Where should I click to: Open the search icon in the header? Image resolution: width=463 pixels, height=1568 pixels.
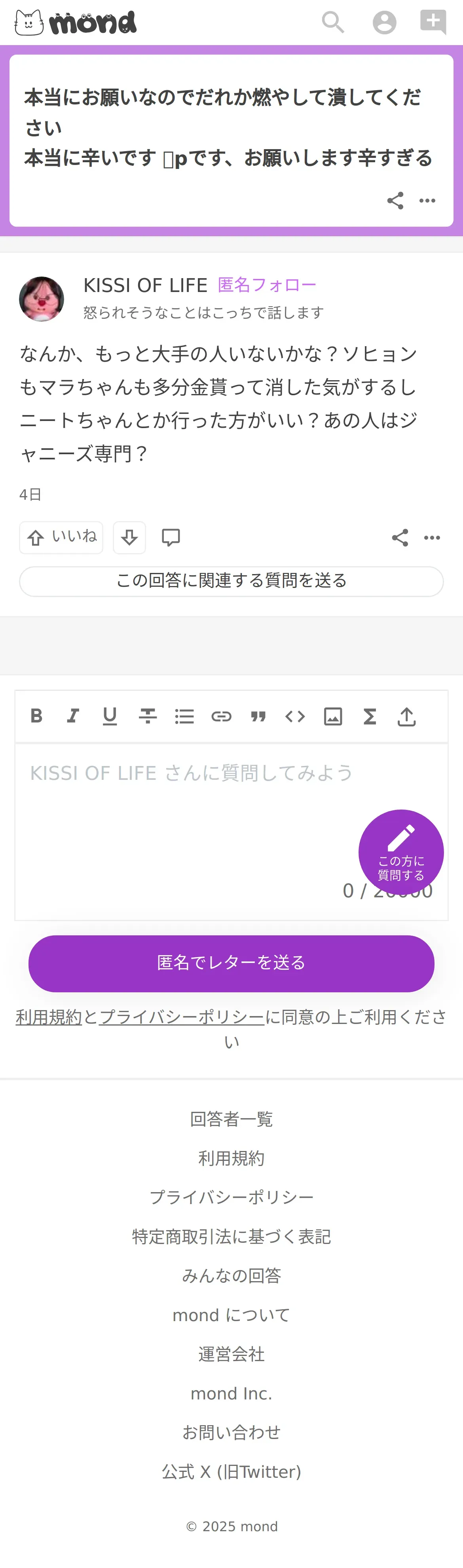tap(333, 23)
